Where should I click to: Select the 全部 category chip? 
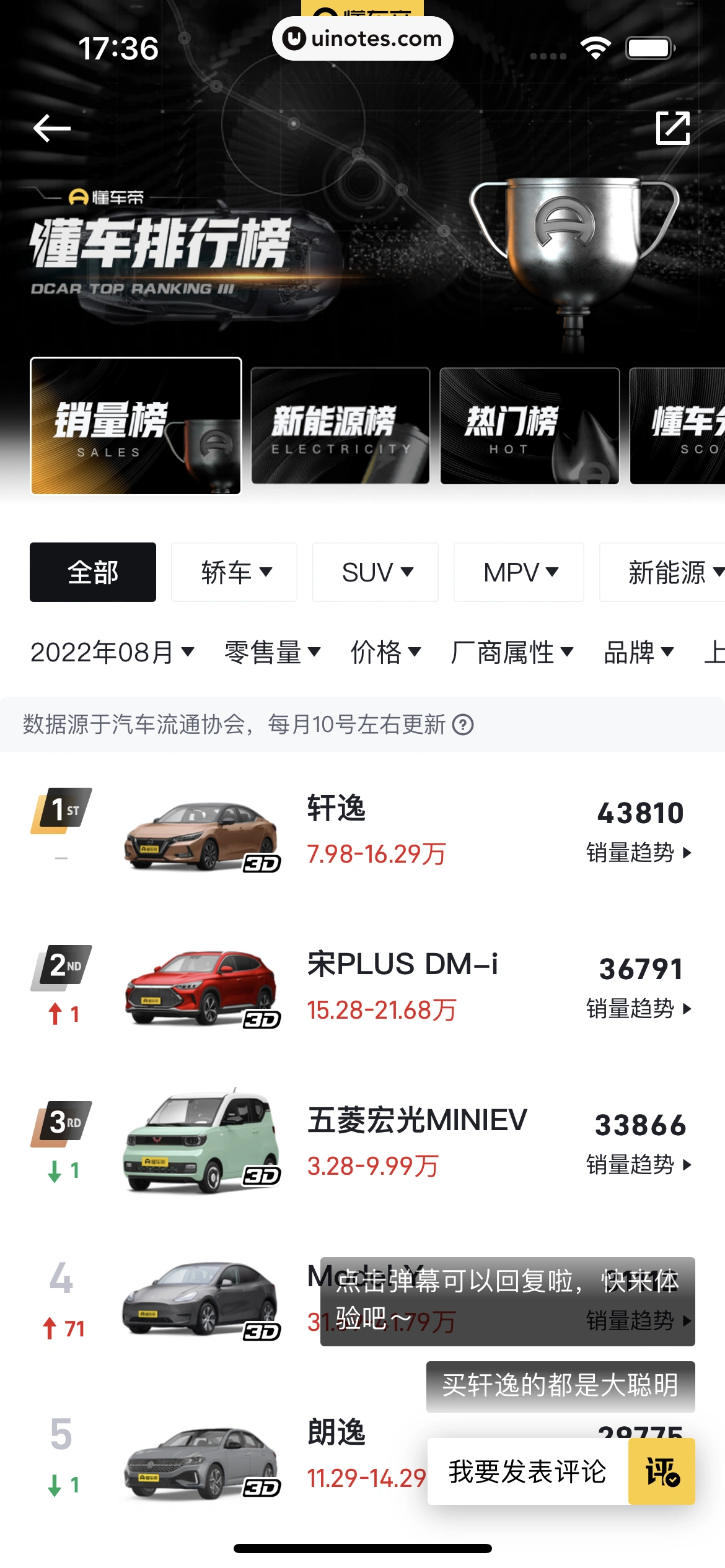pos(93,572)
